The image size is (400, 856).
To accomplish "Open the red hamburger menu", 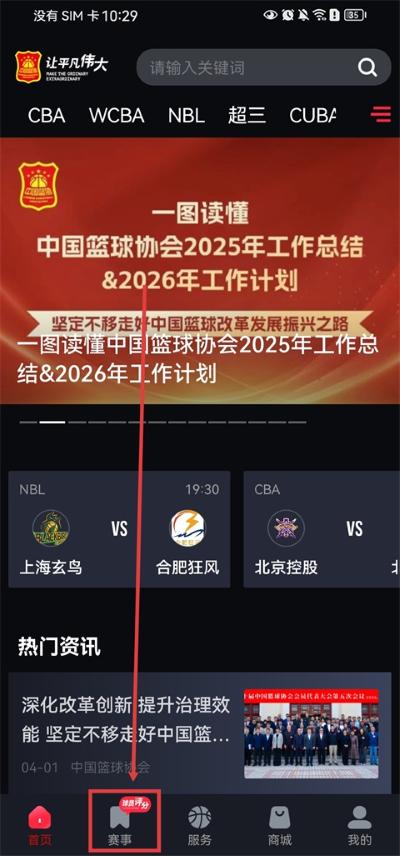I will (380, 114).
